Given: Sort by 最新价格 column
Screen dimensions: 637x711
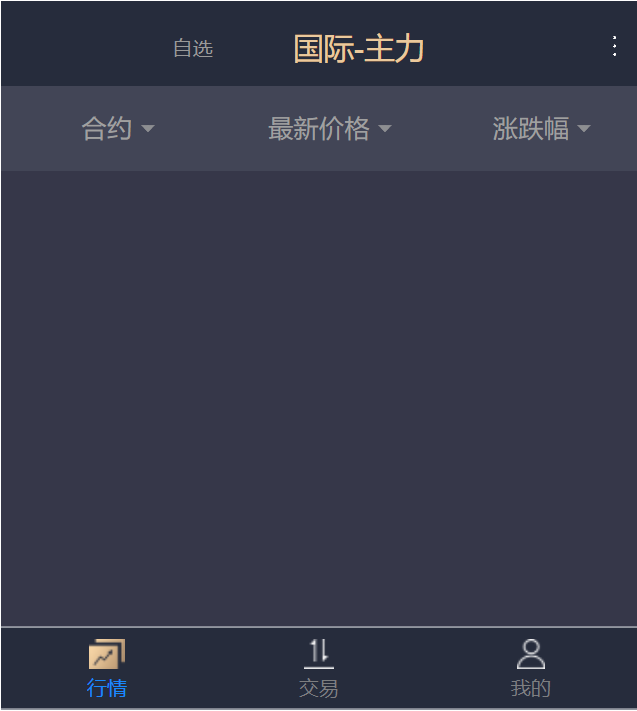Looking at the screenshot, I should click(x=329, y=129).
